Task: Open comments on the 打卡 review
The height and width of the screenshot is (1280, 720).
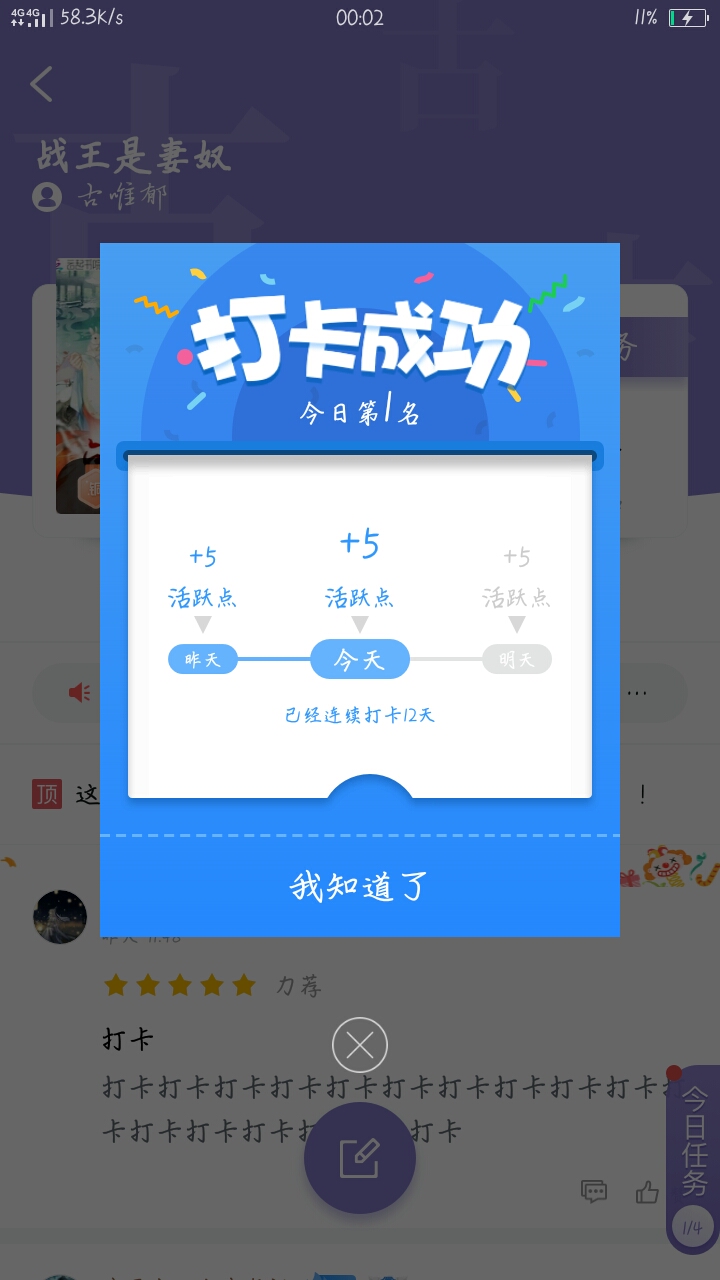Action: point(594,1191)
